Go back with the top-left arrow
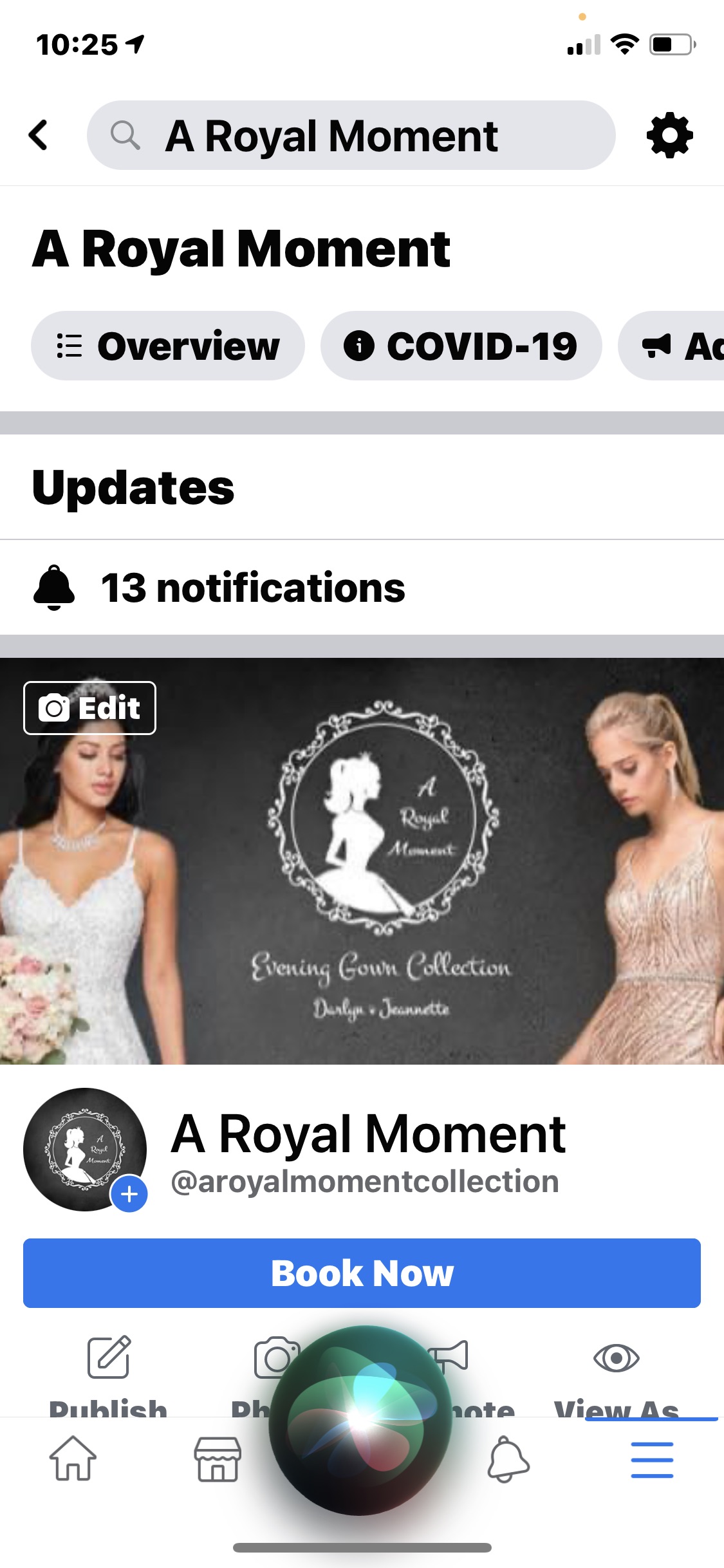 pos(39,135)
